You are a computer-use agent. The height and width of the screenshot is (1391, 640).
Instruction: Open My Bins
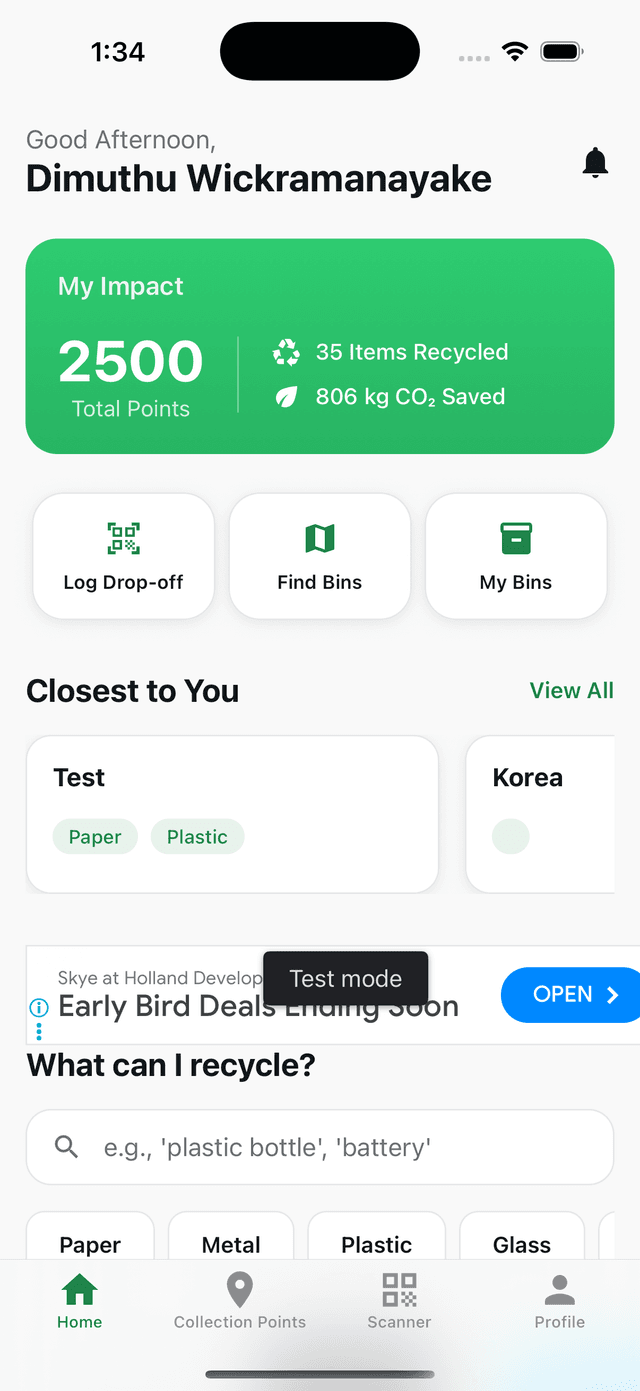516,556
